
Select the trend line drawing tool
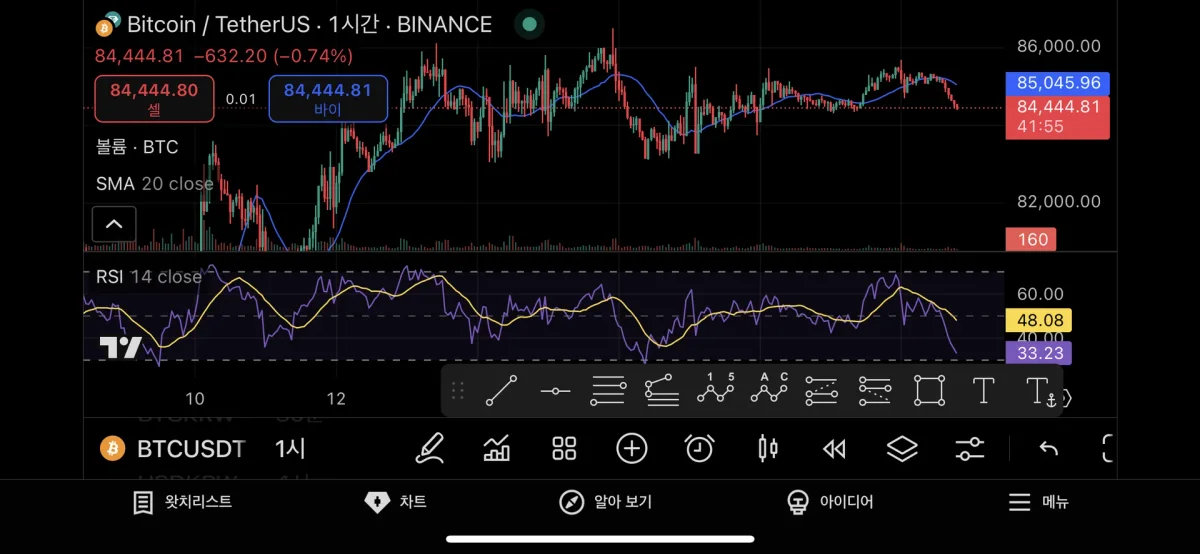coord(502,391)
